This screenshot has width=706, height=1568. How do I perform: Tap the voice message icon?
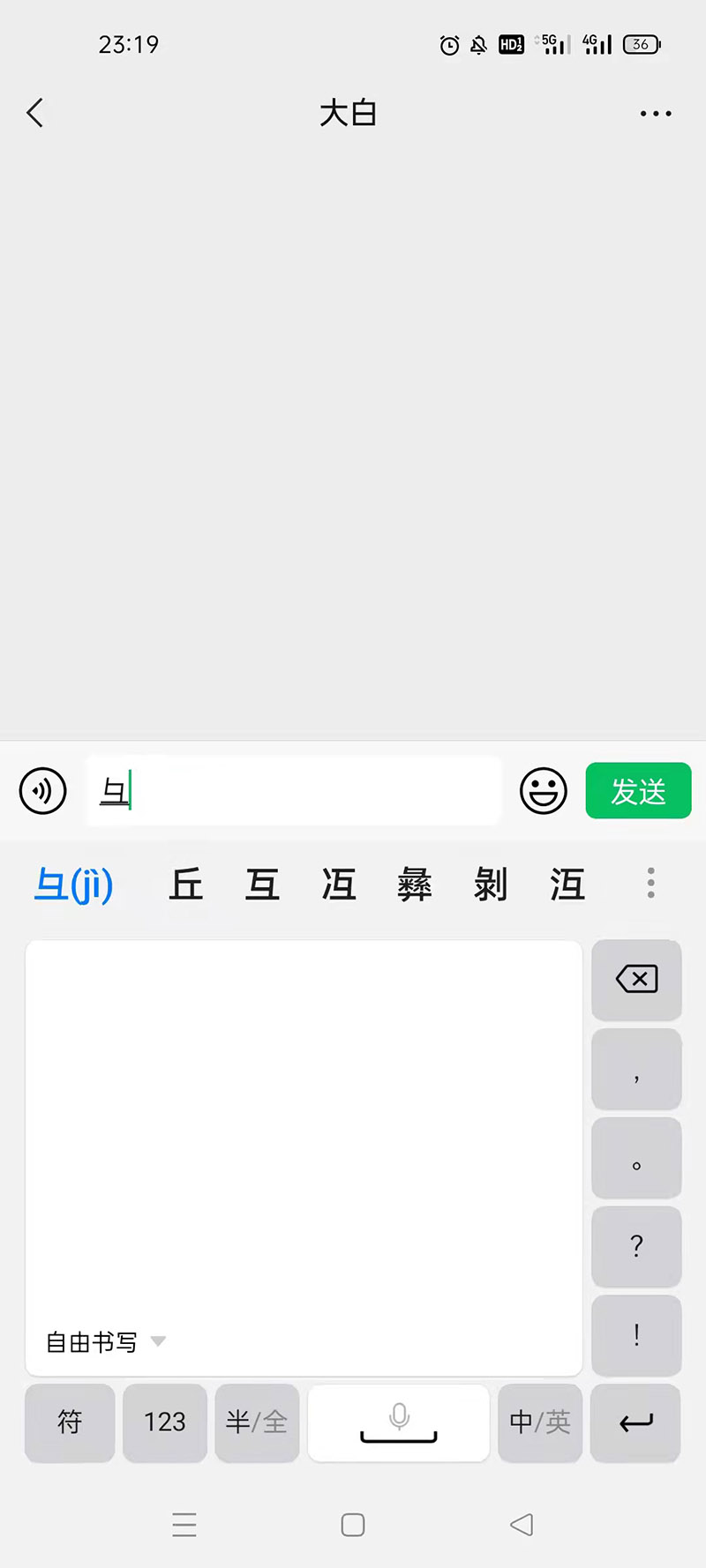[41, 791]
